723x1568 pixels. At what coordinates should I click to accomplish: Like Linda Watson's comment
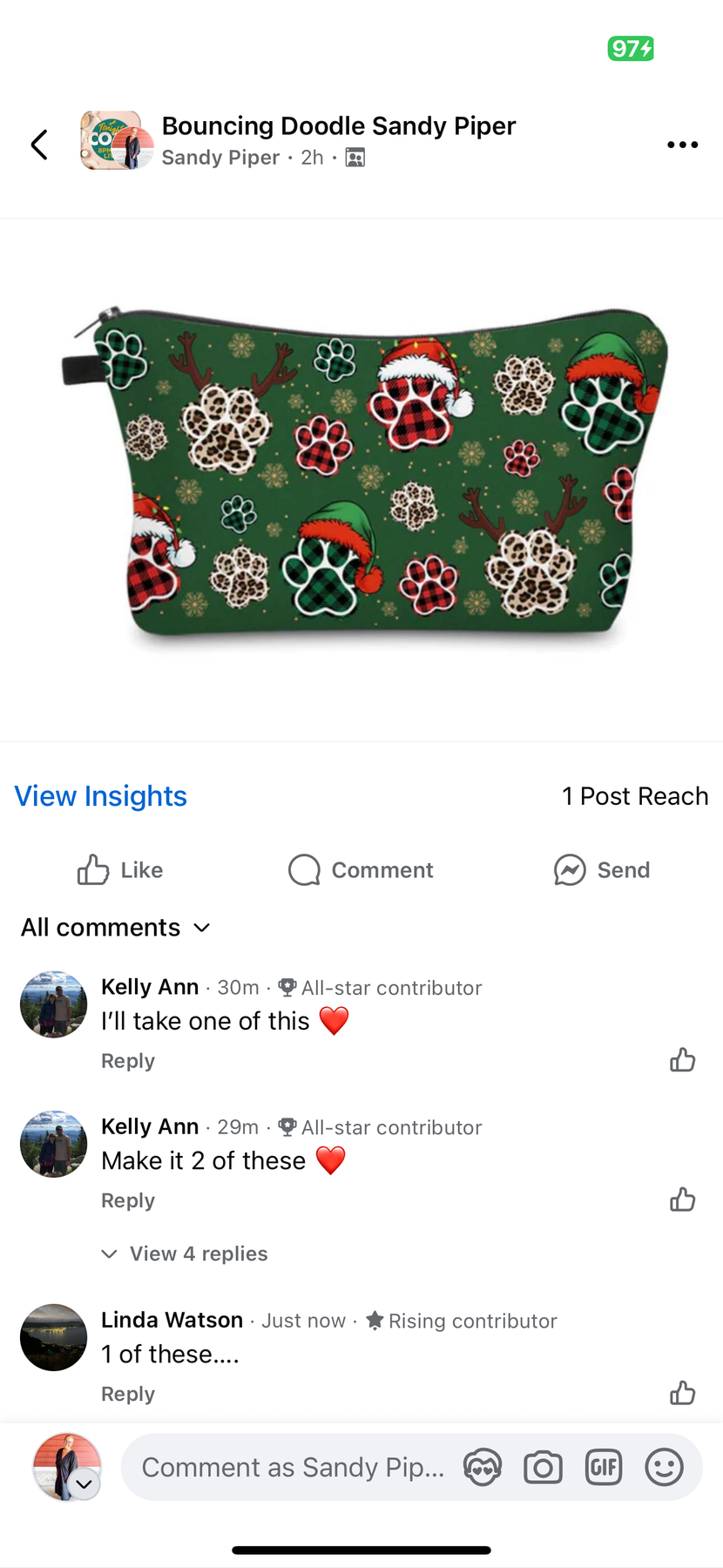(x=682, y=1393)
